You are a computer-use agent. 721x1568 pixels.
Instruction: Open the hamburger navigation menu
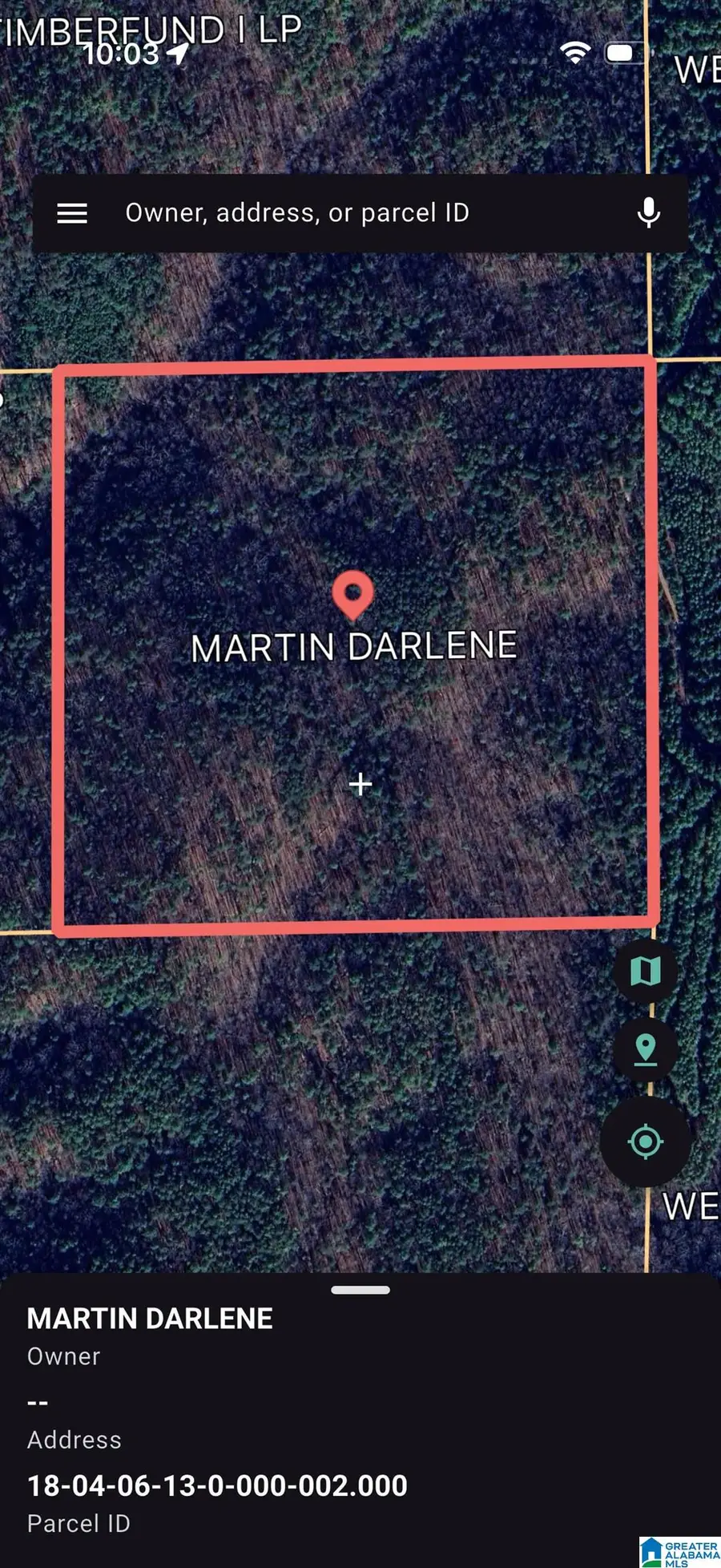click(71, 212)
